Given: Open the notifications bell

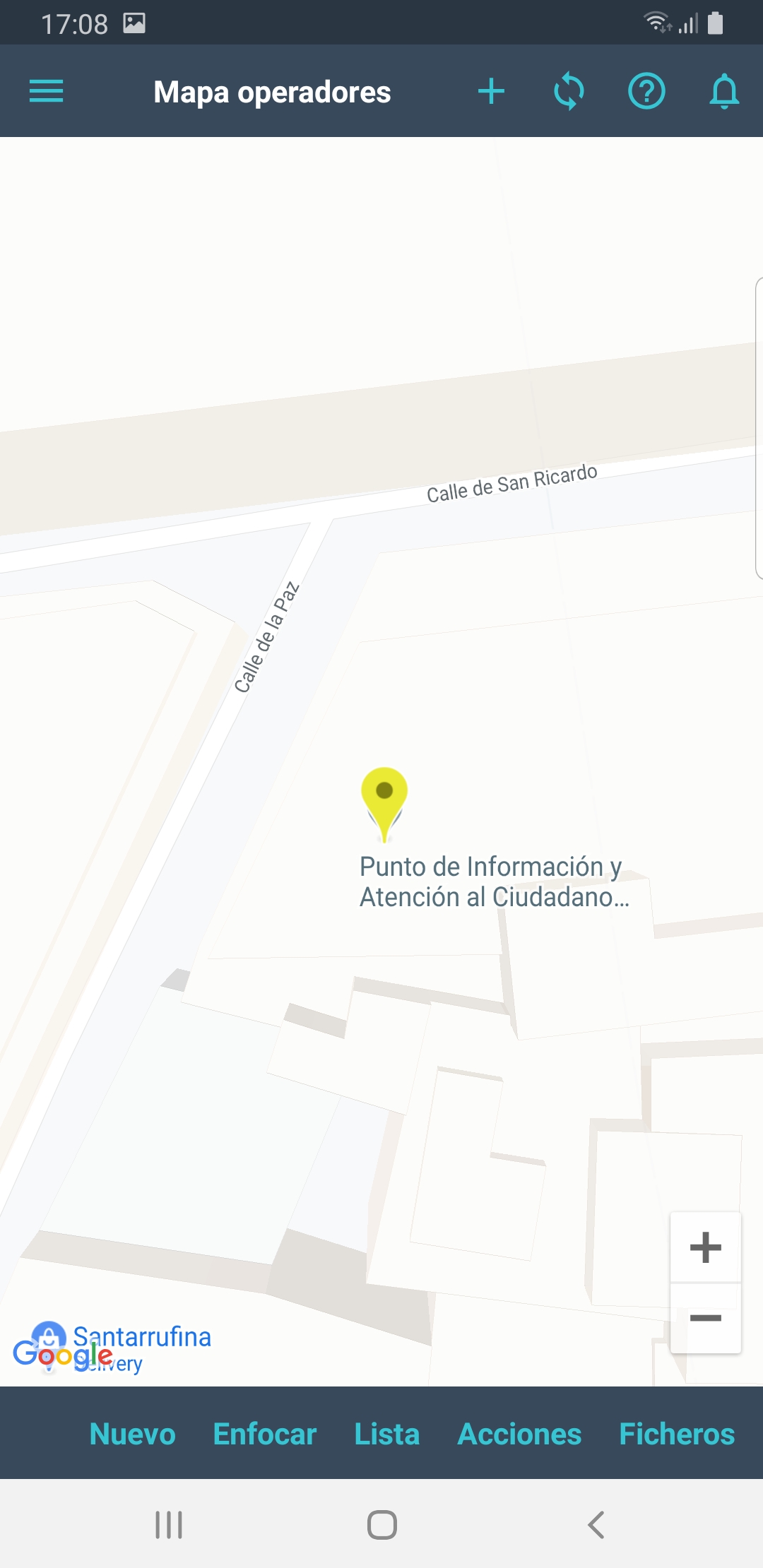Looking at the screenshot, I should (x=724, y=91).
